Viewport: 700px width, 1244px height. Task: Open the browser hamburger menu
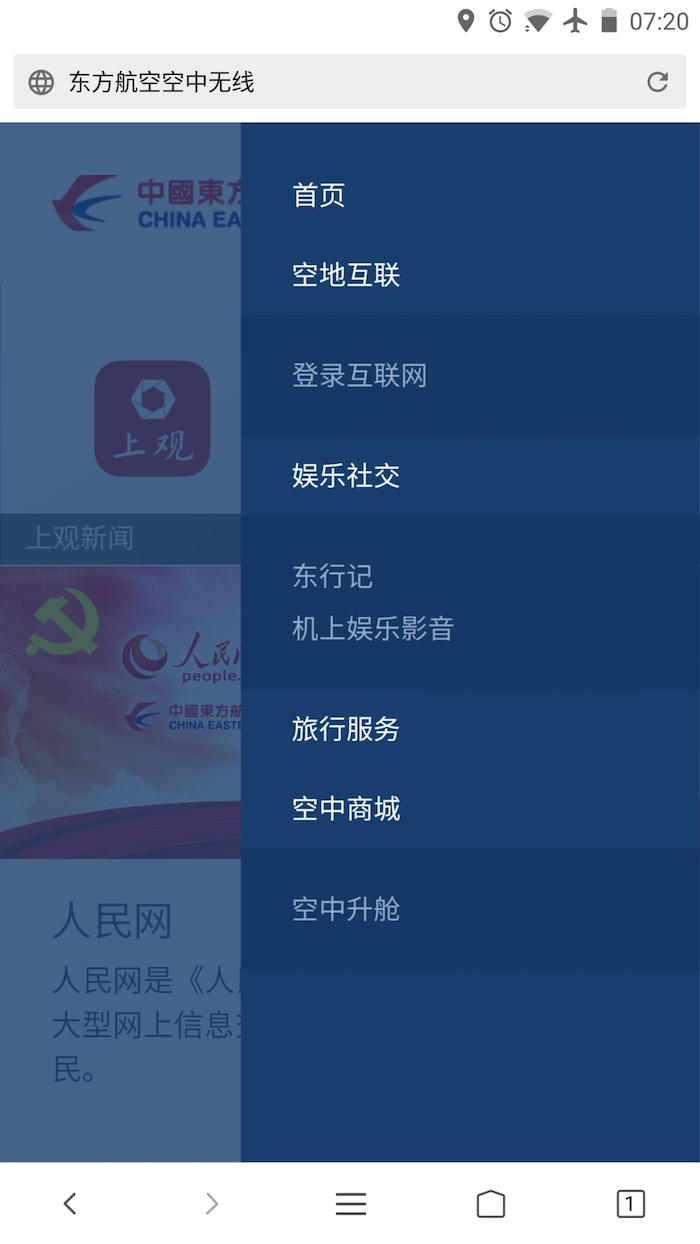pyautogui.click(x=350, y=1203)
